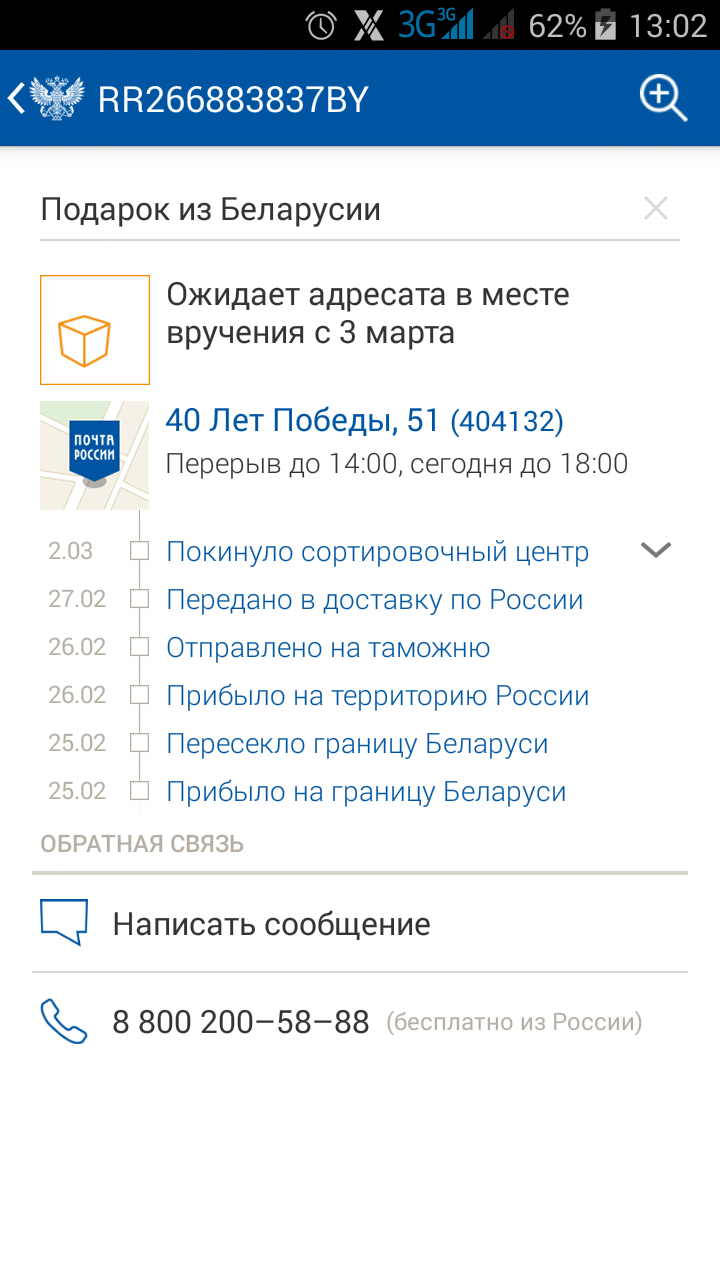Open 'Пересекло границу Беларуси' event
The height and width of the screenshot is (1280, 720).
click(357, 744)
